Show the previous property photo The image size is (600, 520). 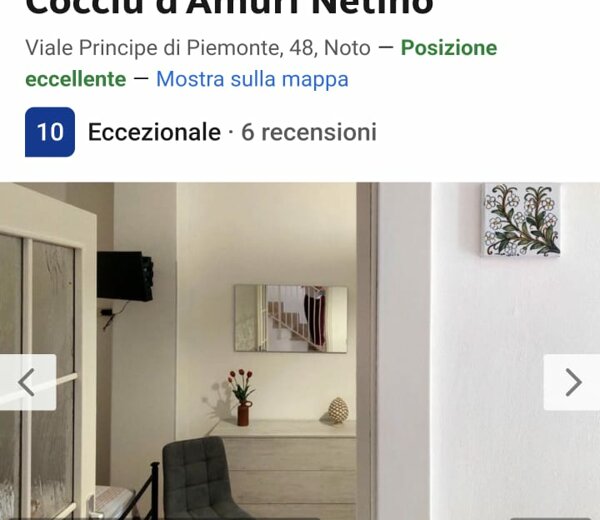tap(27, 382)
